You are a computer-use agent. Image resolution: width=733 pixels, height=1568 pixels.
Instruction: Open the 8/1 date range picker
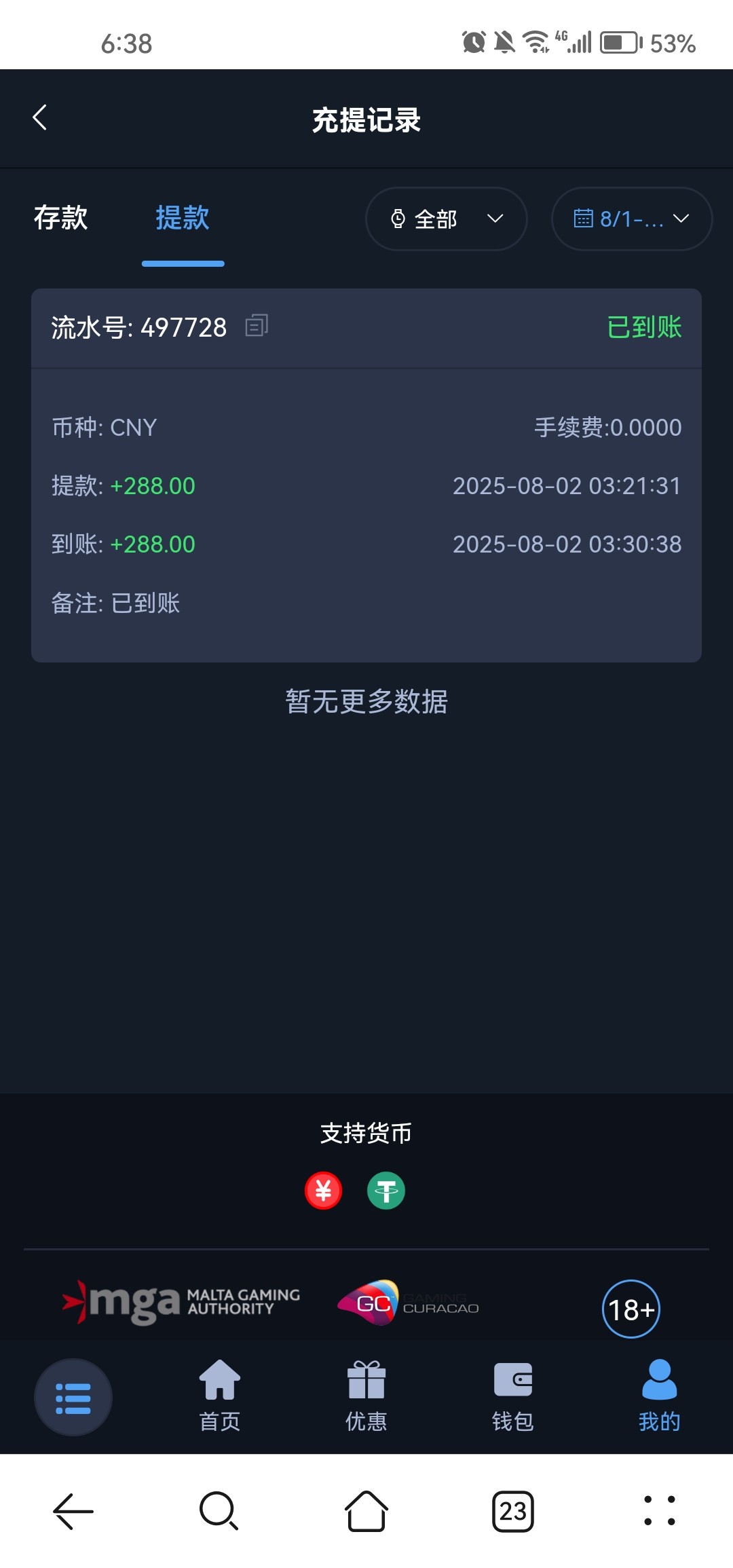point(631,219)
